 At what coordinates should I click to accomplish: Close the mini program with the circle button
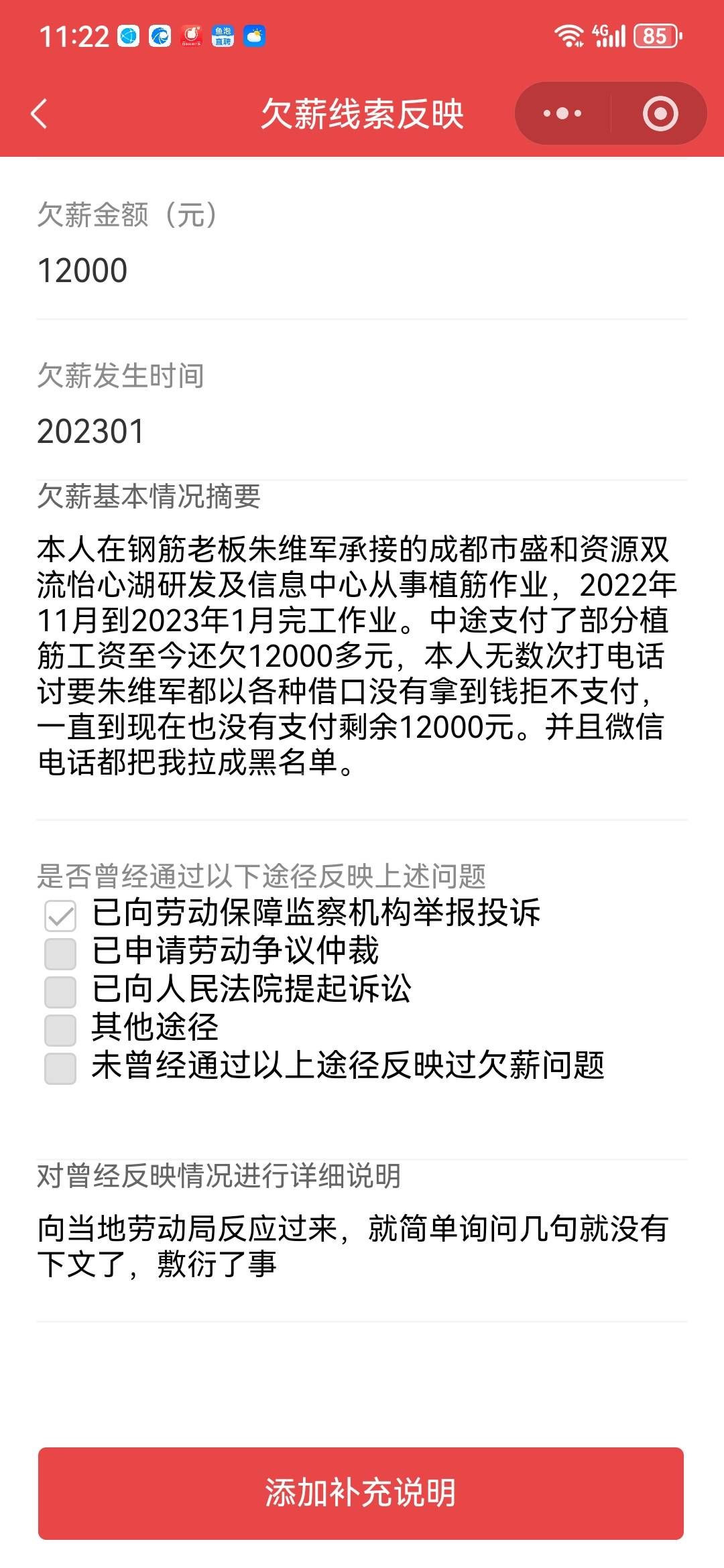coord(660,113)
